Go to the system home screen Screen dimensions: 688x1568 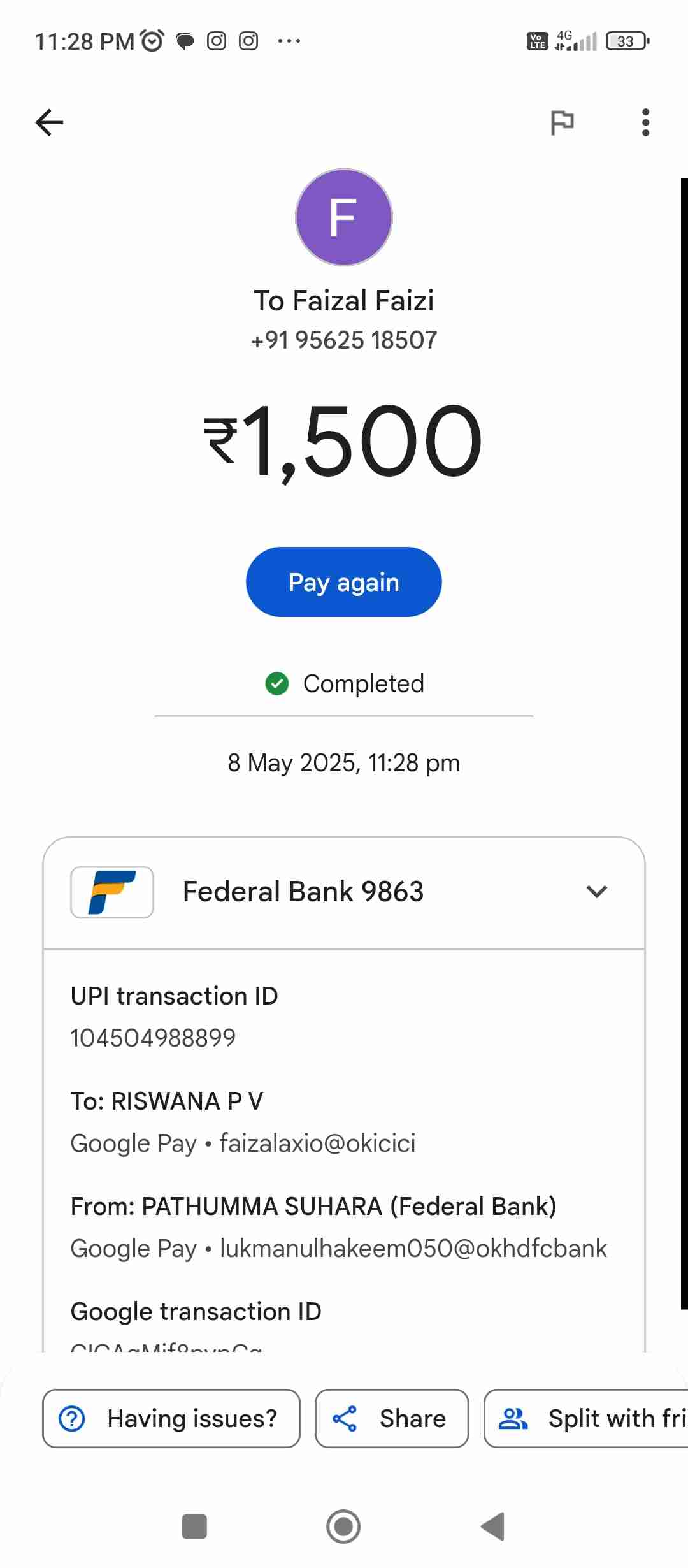pyautogui.click(x=343, y=1527)
